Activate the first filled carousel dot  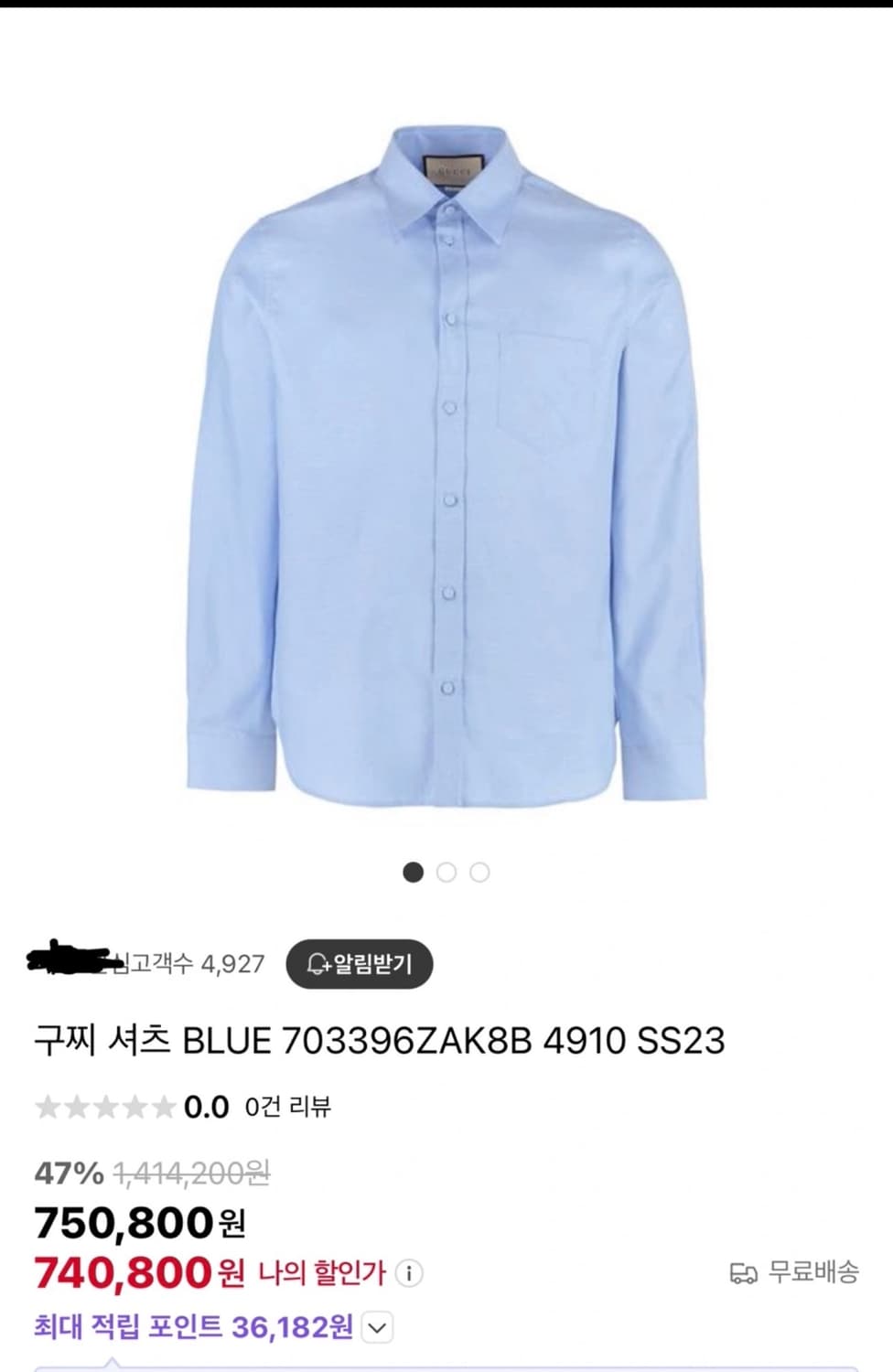coord(414,873)
